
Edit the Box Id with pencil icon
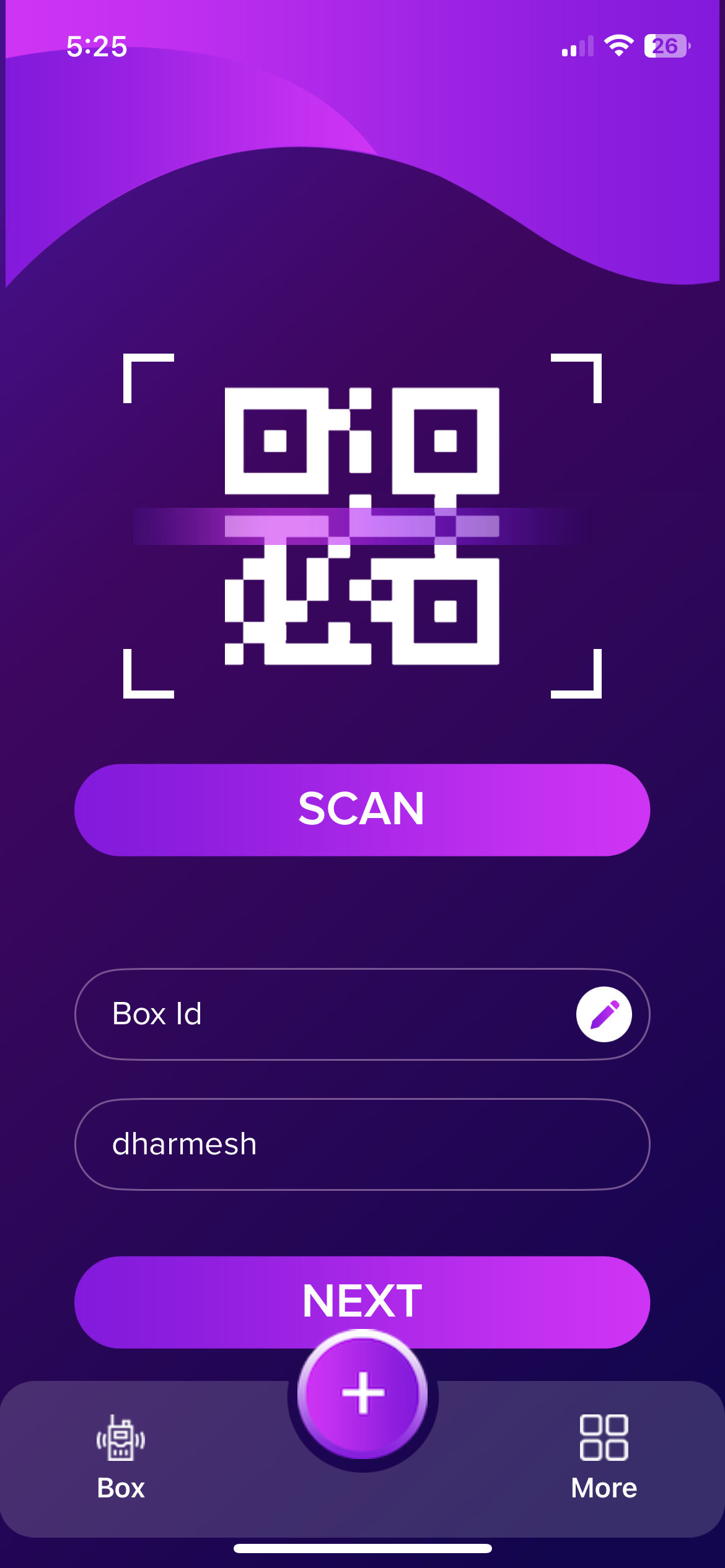[x=604, y=1014]
